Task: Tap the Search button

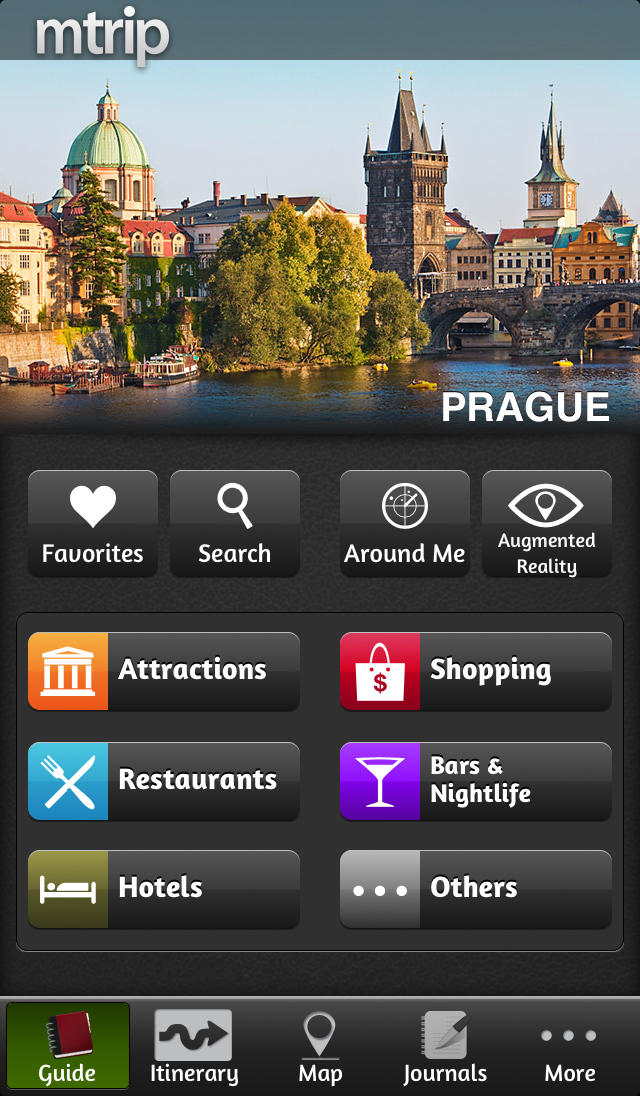Action: click(235, 524)
